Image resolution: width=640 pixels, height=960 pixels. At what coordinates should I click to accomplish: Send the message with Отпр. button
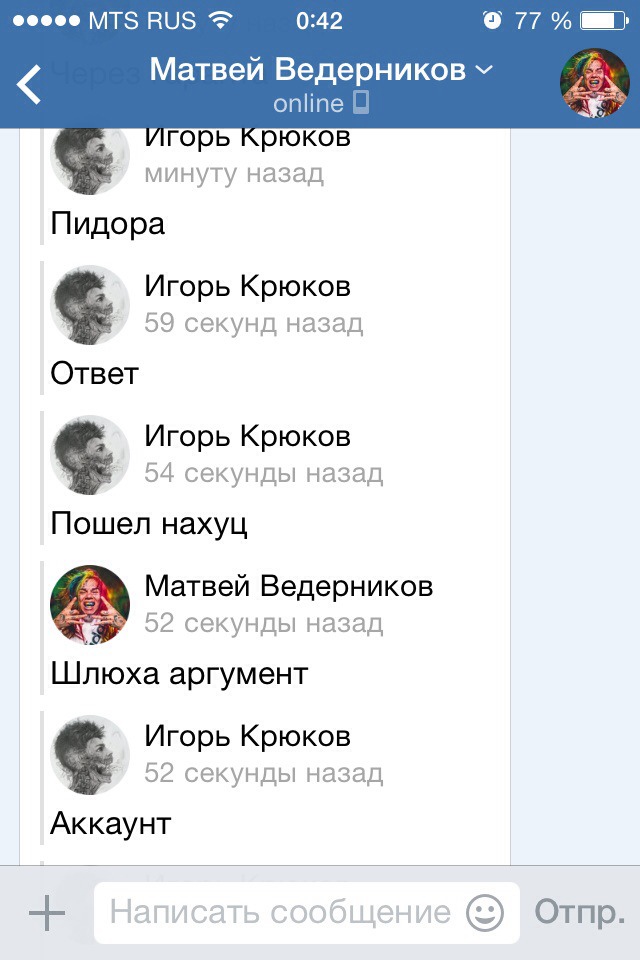pos(580,912)
